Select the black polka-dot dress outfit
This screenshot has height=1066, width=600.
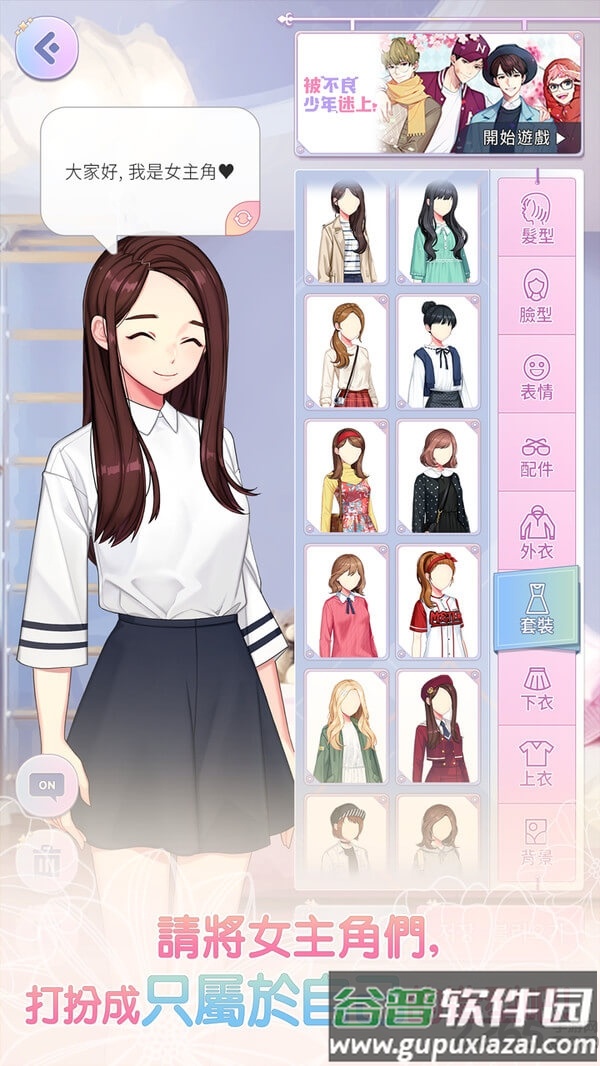click(437, 477)
